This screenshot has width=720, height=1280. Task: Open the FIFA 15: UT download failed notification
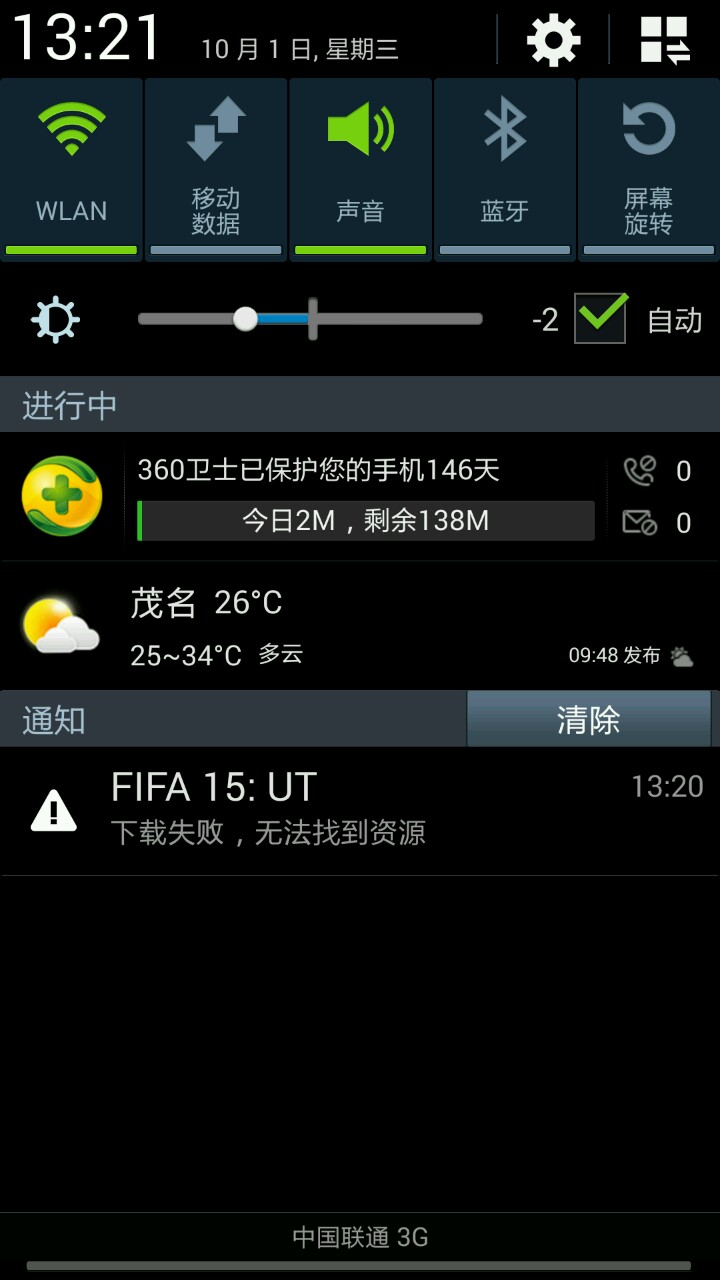[360, 810]
